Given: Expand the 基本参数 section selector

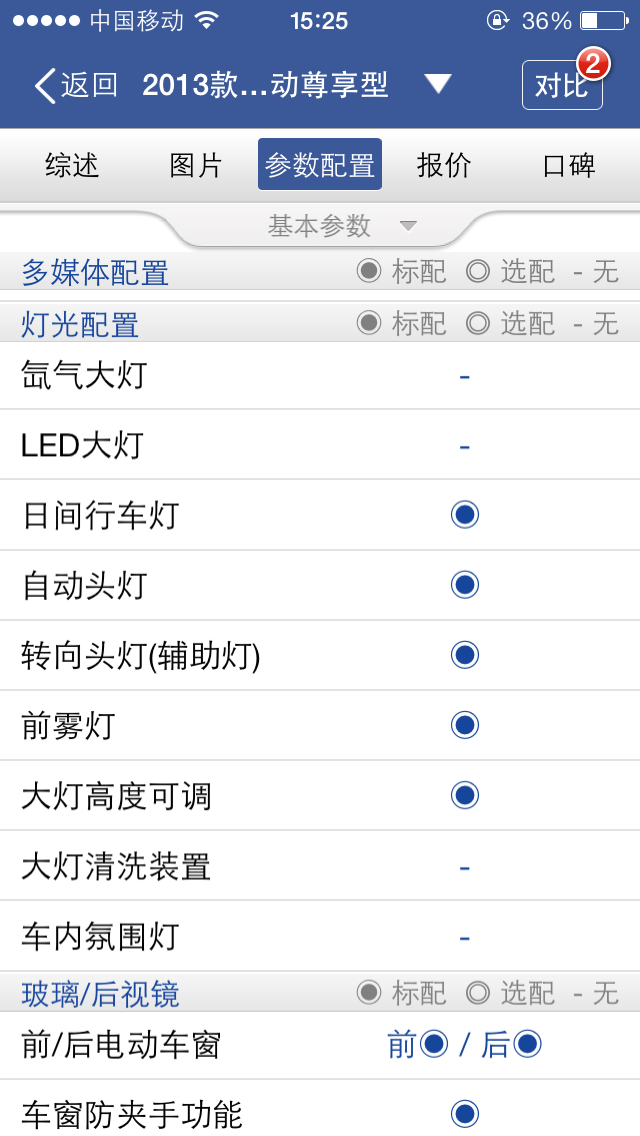Looking at the screenshot, I should 340,226.
